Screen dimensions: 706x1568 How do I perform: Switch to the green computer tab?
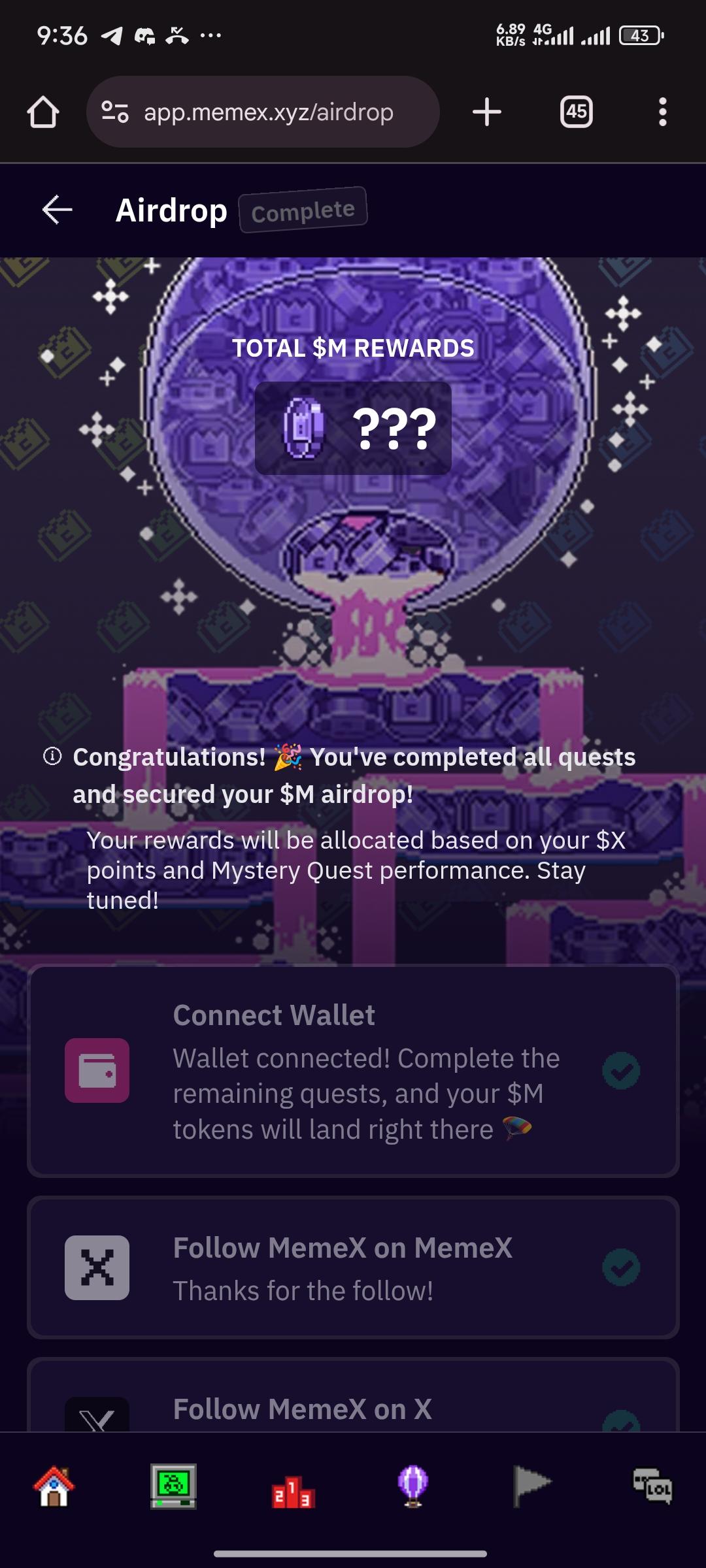173,1486
